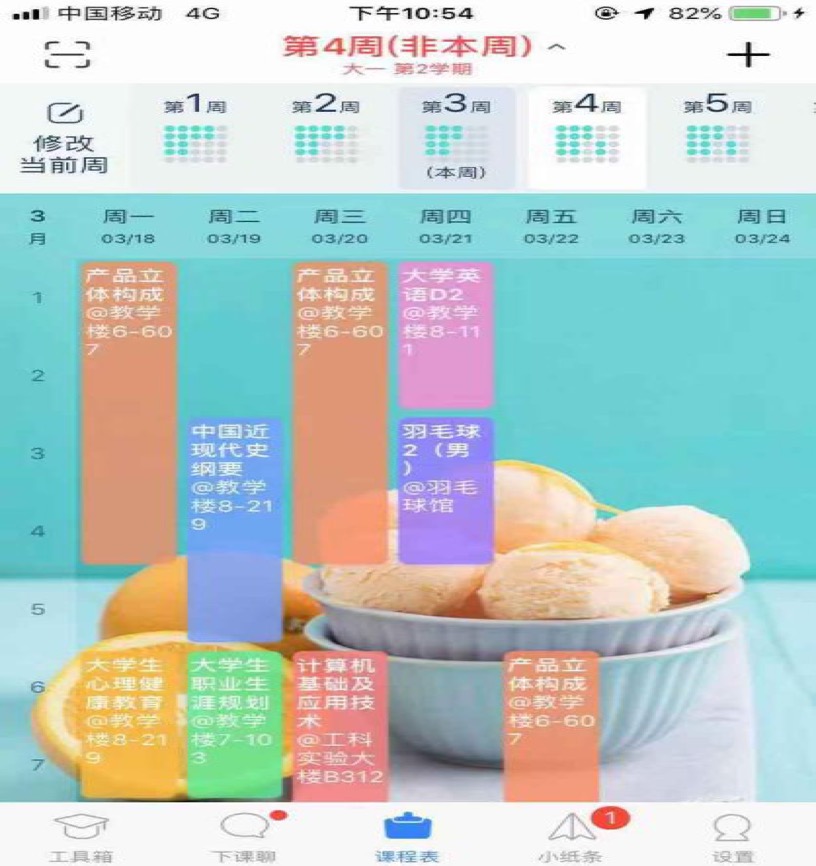Open the 羽毛球2（男）course block
The image size is (816, 866).
[x=445, y=490]
